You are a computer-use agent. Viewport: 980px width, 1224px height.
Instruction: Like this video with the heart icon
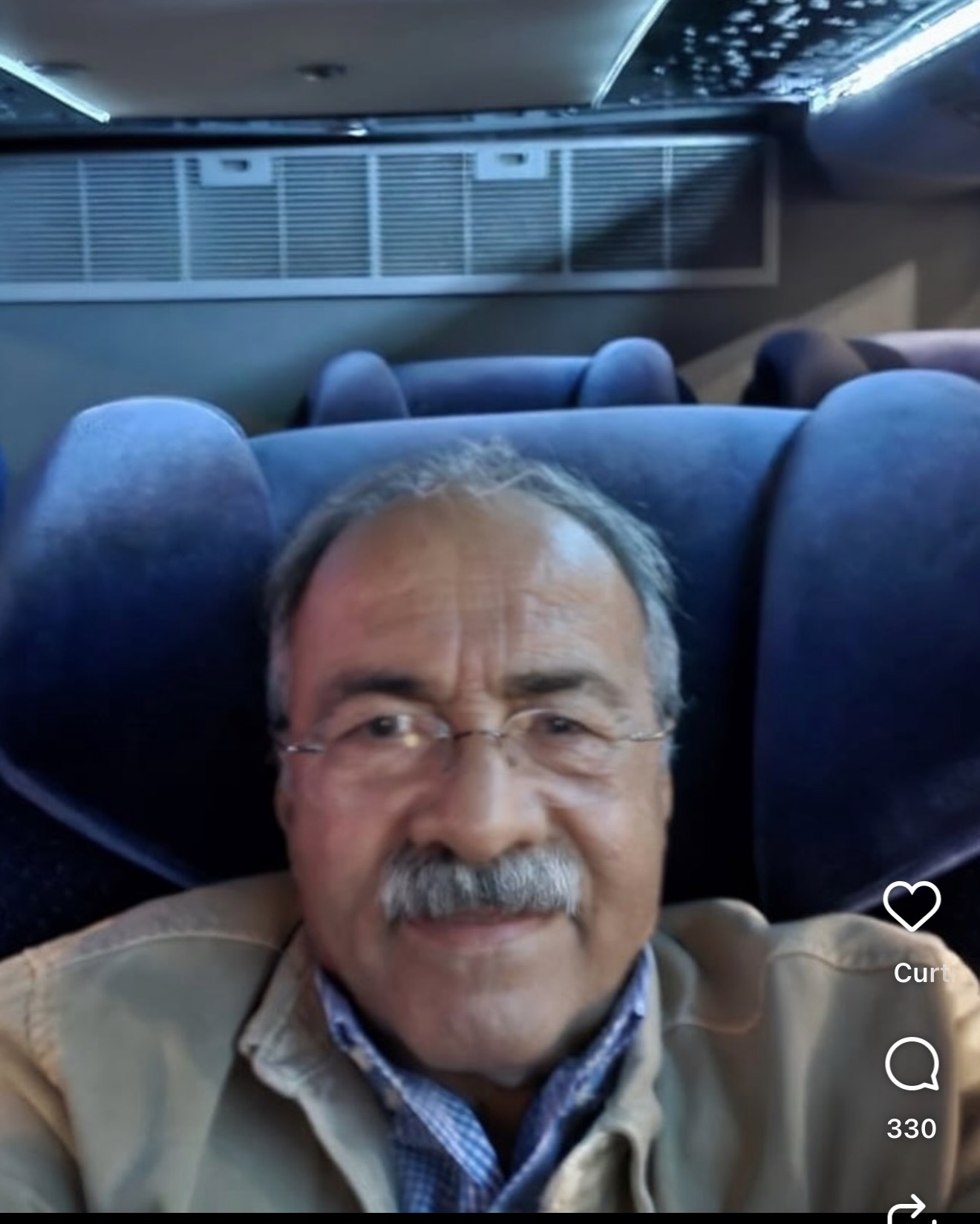tap(912, 906)
